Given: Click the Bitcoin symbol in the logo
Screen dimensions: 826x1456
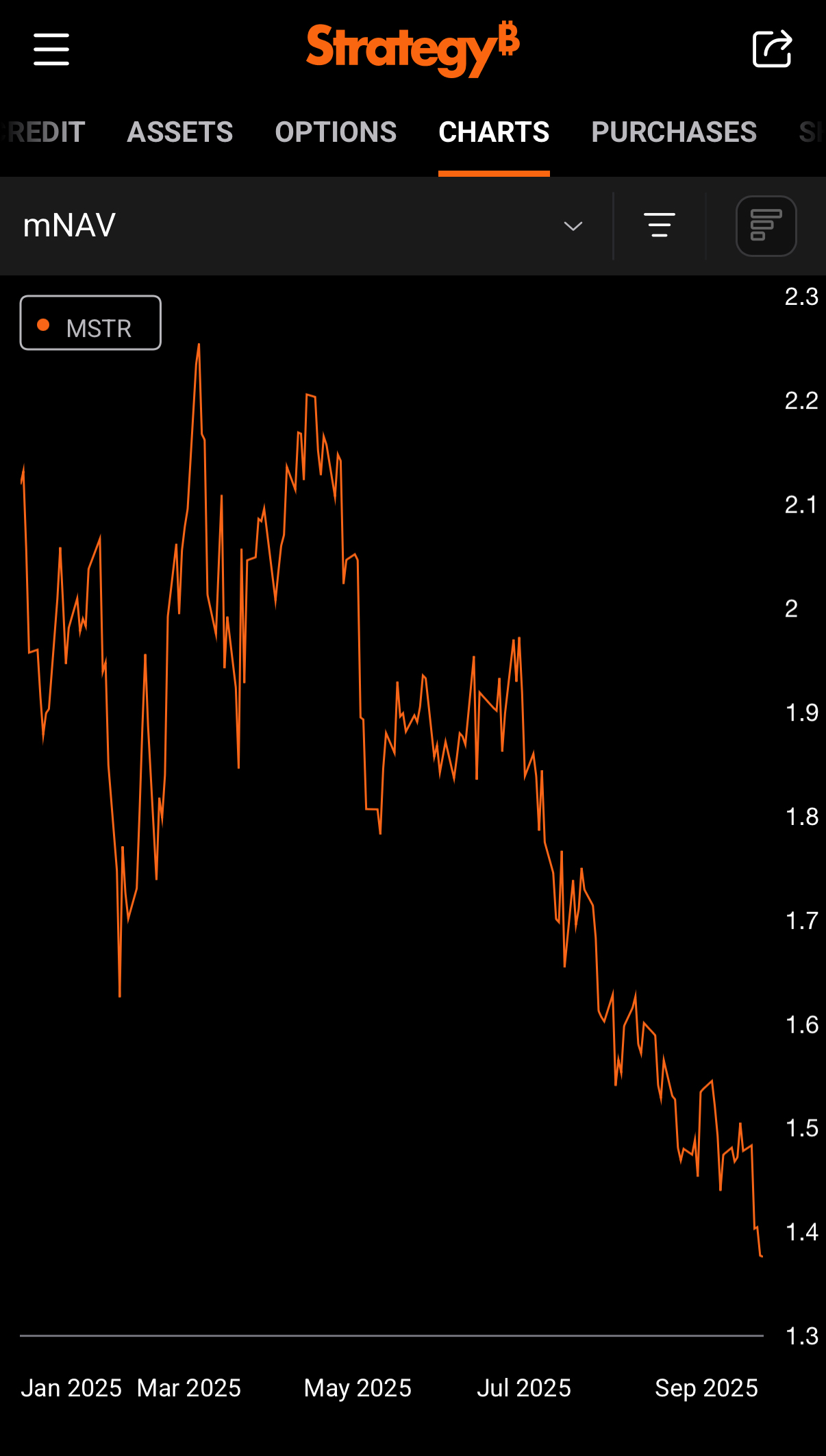Looking at the screenshot, I should (x=508, y=41).
